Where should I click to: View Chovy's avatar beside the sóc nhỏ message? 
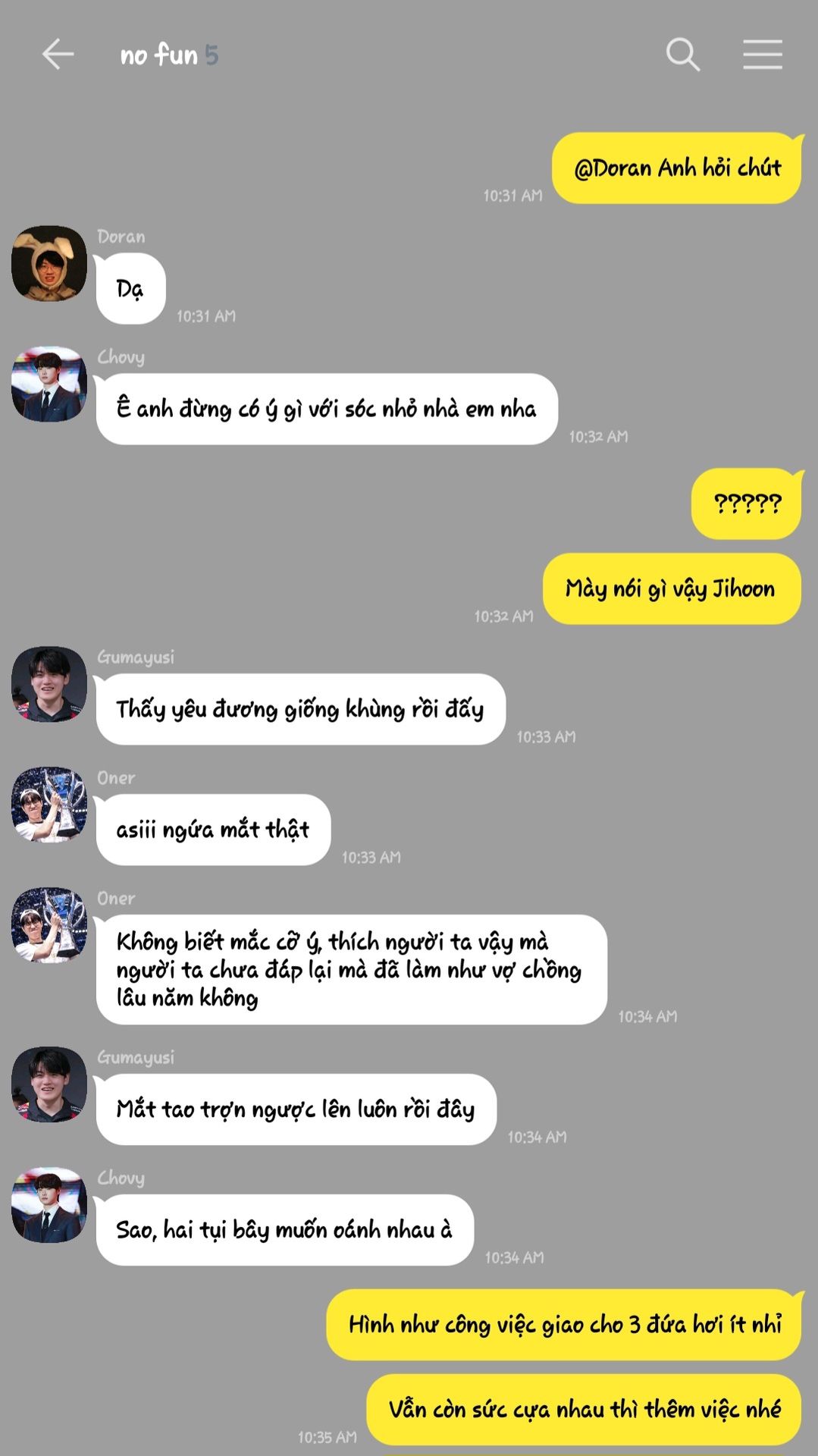49,384
